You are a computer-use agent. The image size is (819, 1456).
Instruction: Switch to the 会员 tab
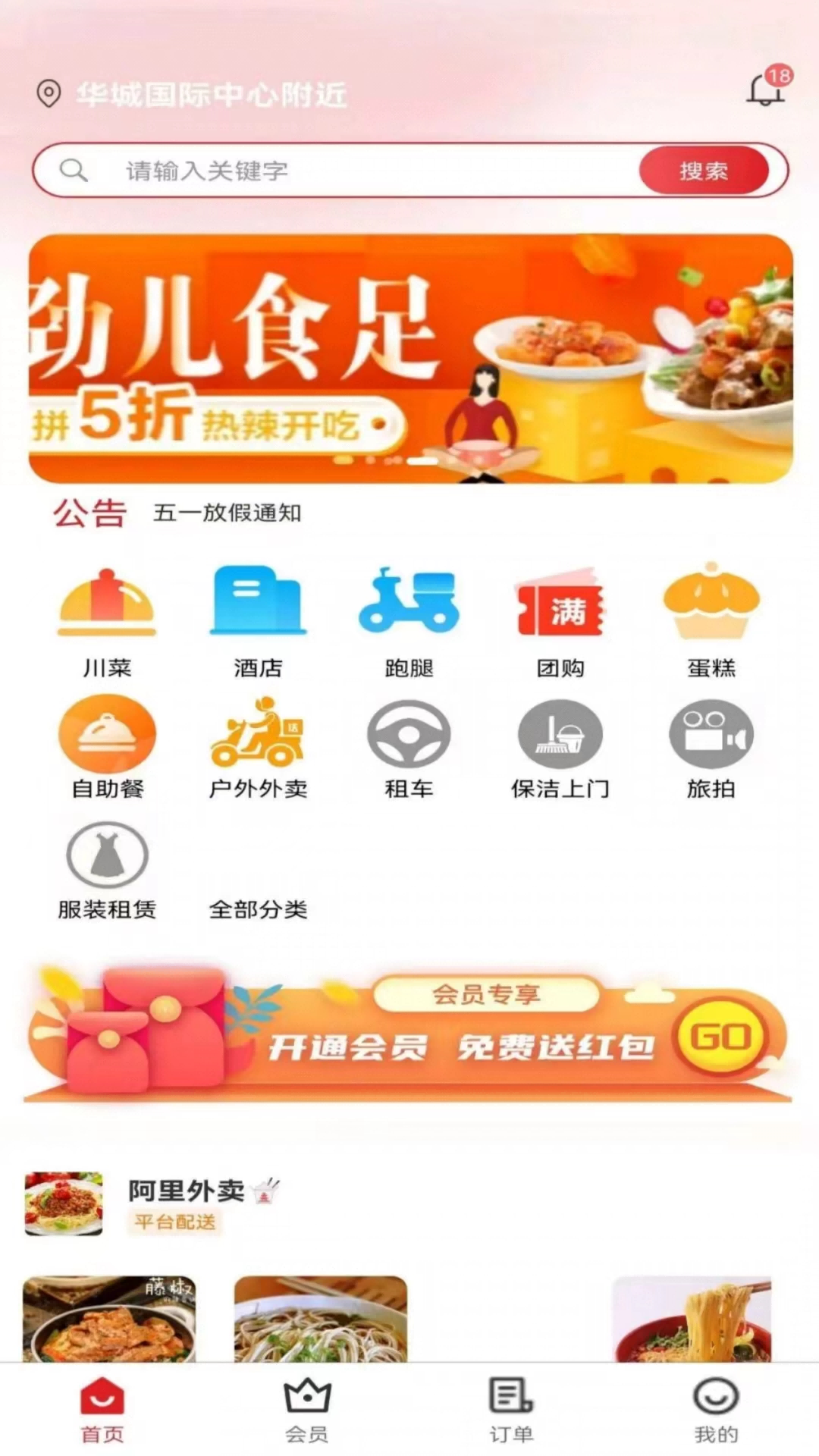point(307,1409)
